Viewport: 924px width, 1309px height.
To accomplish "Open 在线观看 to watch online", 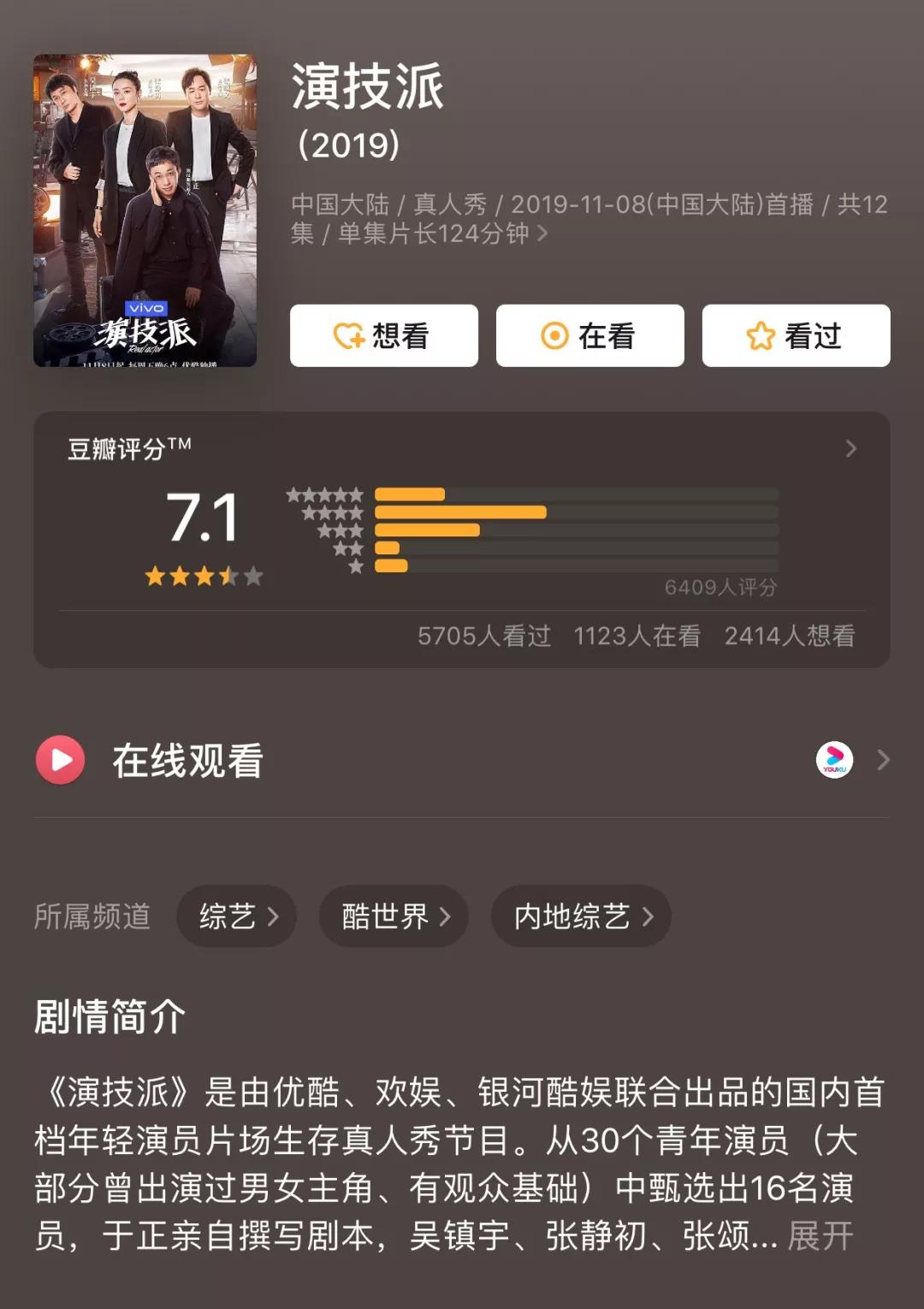I will pos(462,760).
